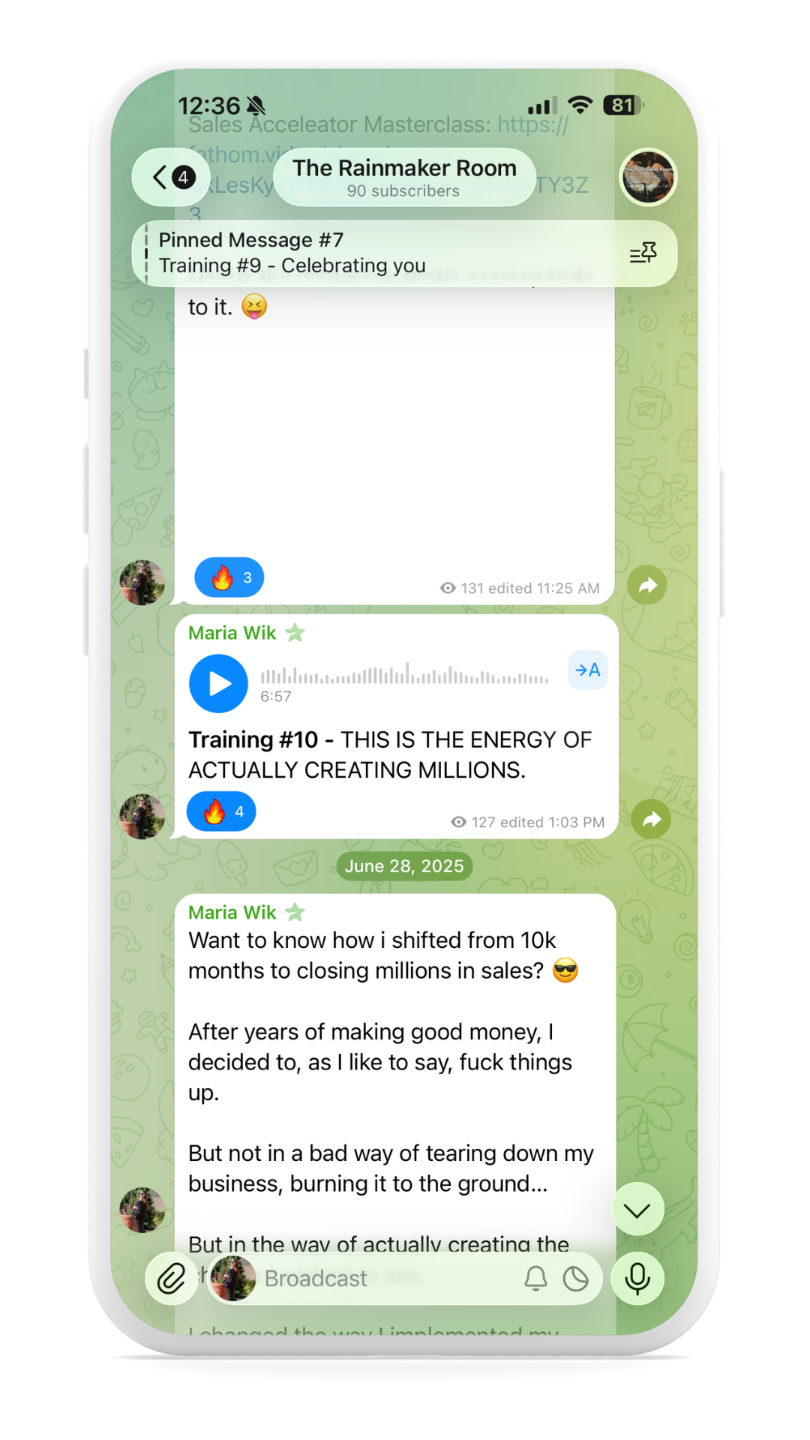Image resolution: width=810 pixels, height=1440 pixels.
Task: Attach a file to the broadcast
Action: point(171,1279)
